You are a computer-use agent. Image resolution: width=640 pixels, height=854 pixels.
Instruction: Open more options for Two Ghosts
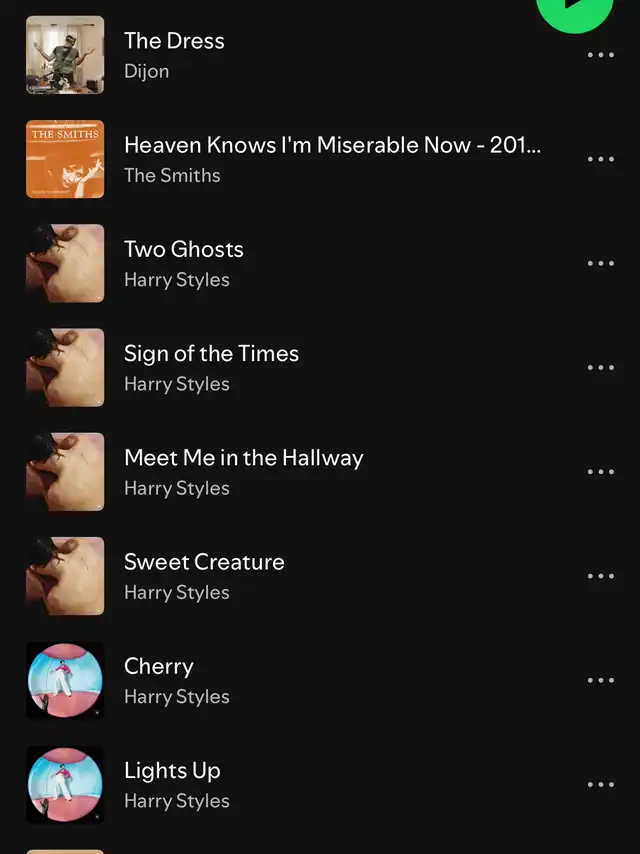coord(600,263)
